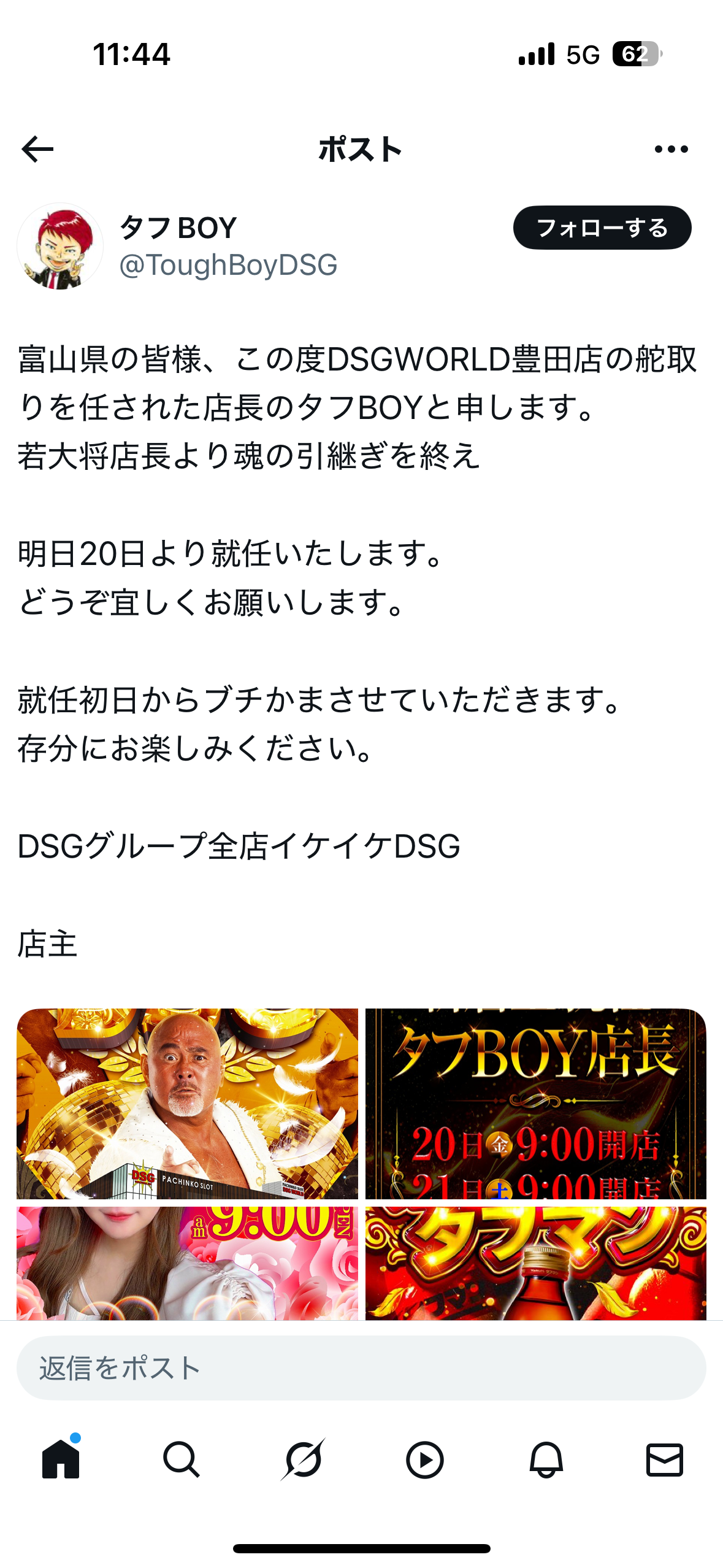The image size is (723, 1568).
Task: View the bald man DSG promo image
Action: click(x=187, y=1104)
